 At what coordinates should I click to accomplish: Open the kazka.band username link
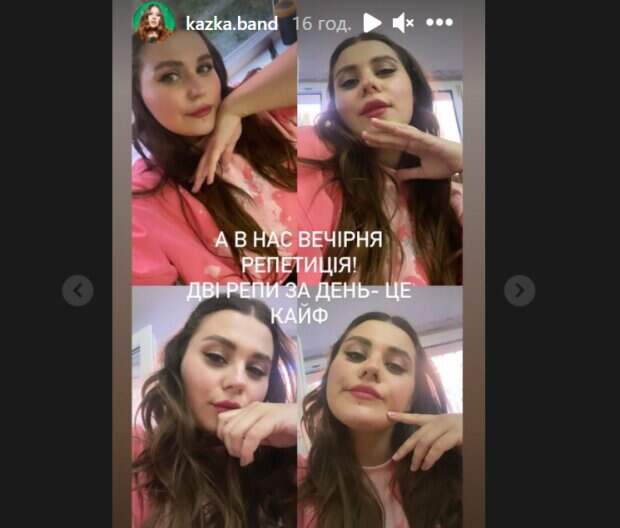(x=231, y=22)
